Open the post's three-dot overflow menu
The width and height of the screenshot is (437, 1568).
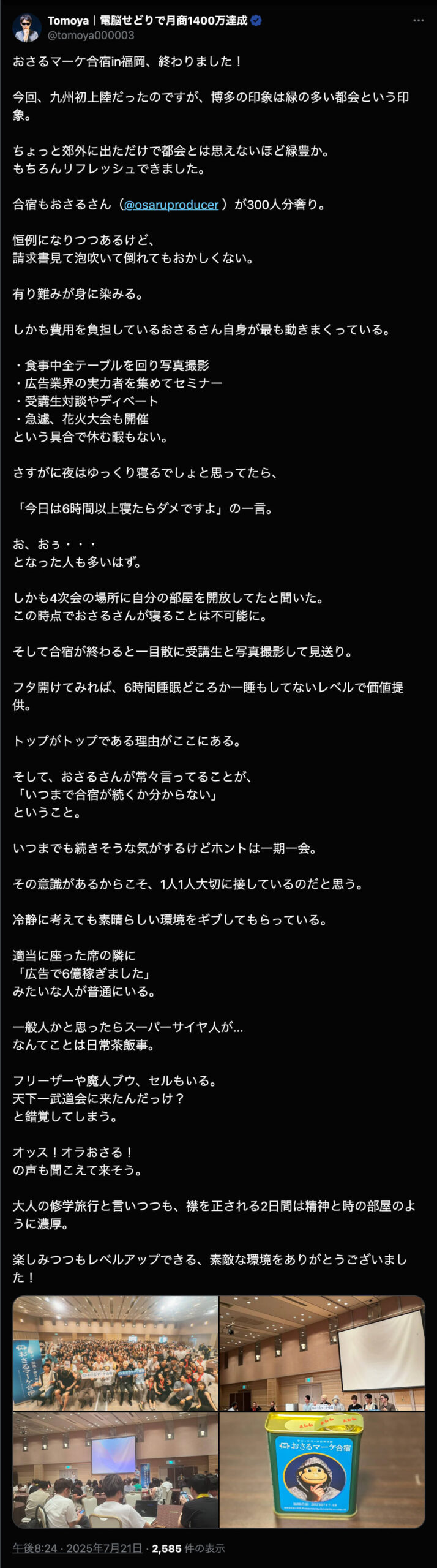click(418, 20)
